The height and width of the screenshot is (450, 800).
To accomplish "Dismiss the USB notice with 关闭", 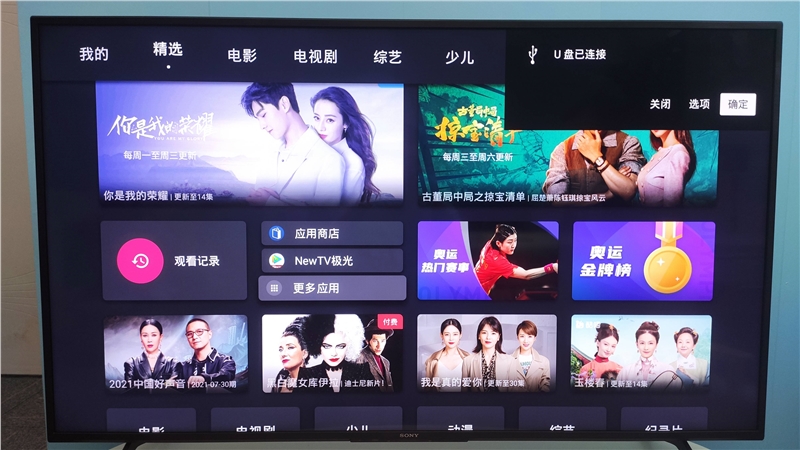I will (660, 104).
